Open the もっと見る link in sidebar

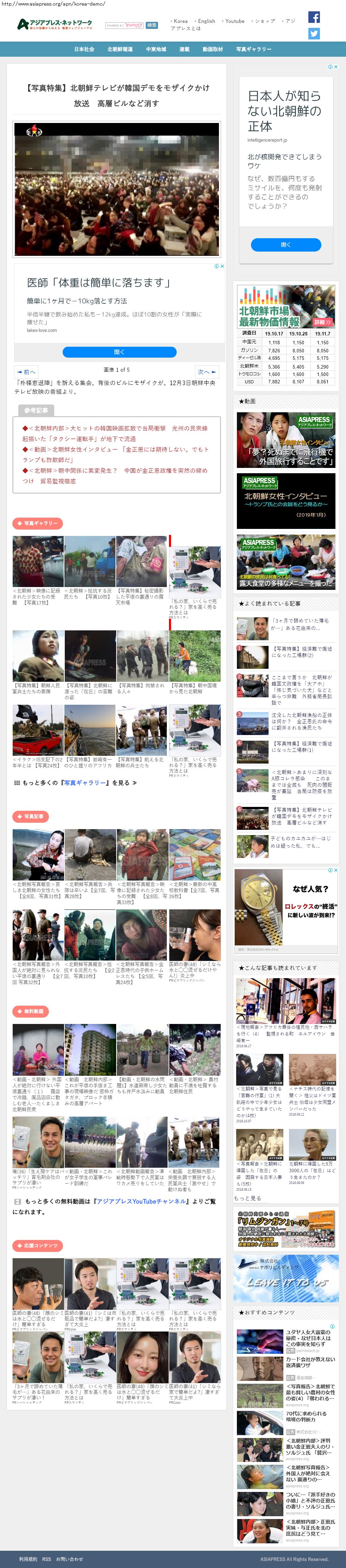(247, 1198)
